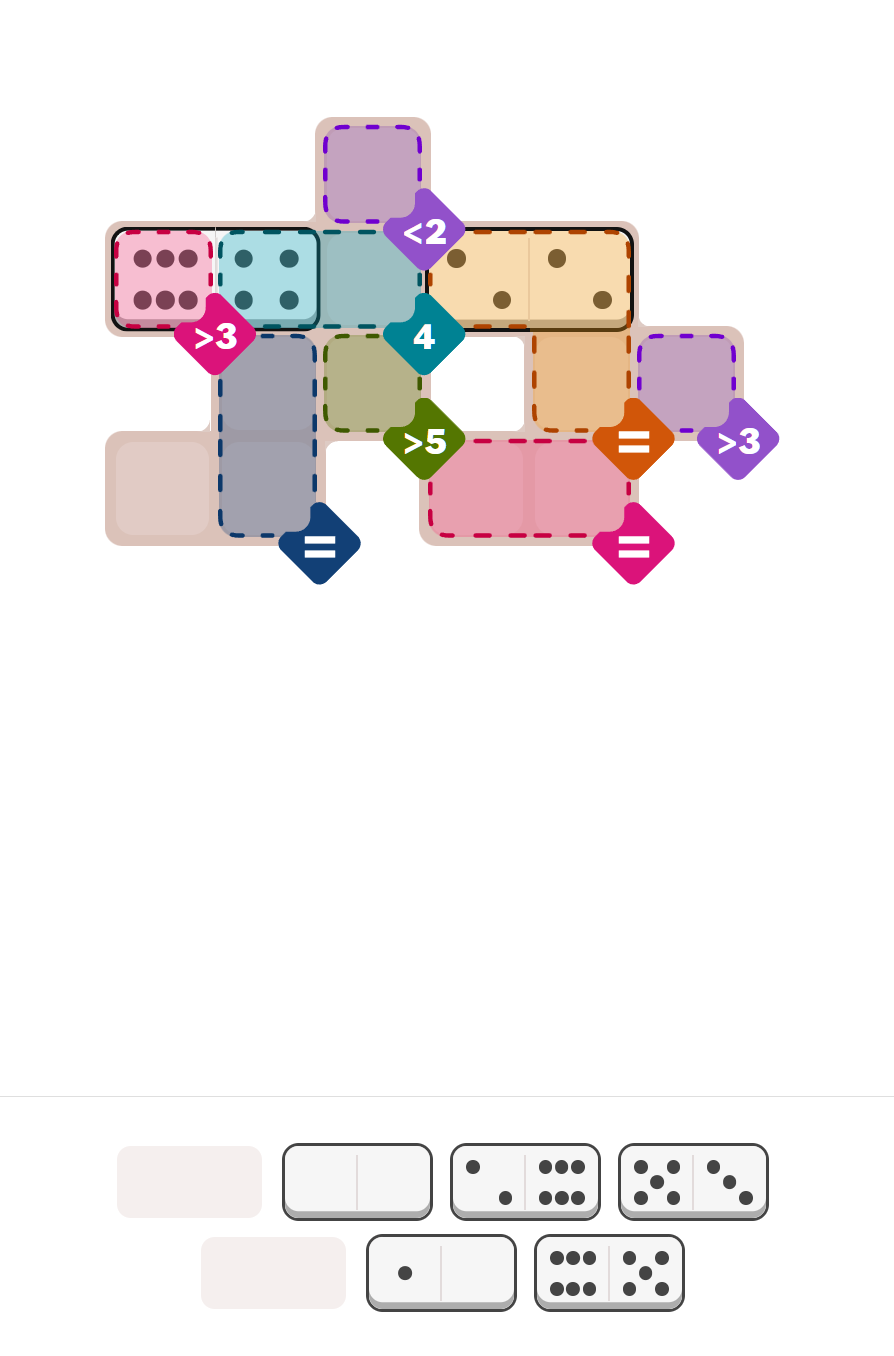Tap the placed six-four domino on the board

coord(215,279)
